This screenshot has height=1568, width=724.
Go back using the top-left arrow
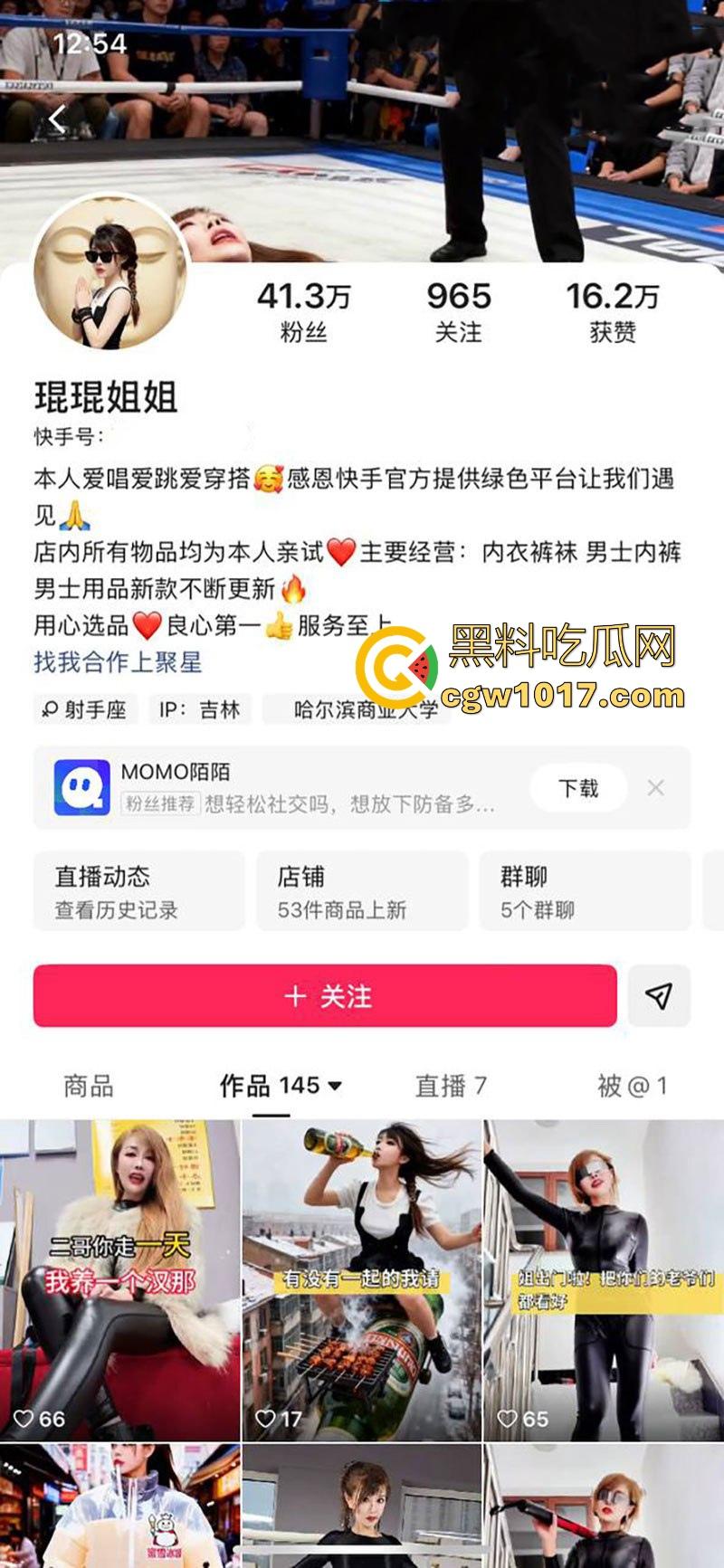coord(59,119)
